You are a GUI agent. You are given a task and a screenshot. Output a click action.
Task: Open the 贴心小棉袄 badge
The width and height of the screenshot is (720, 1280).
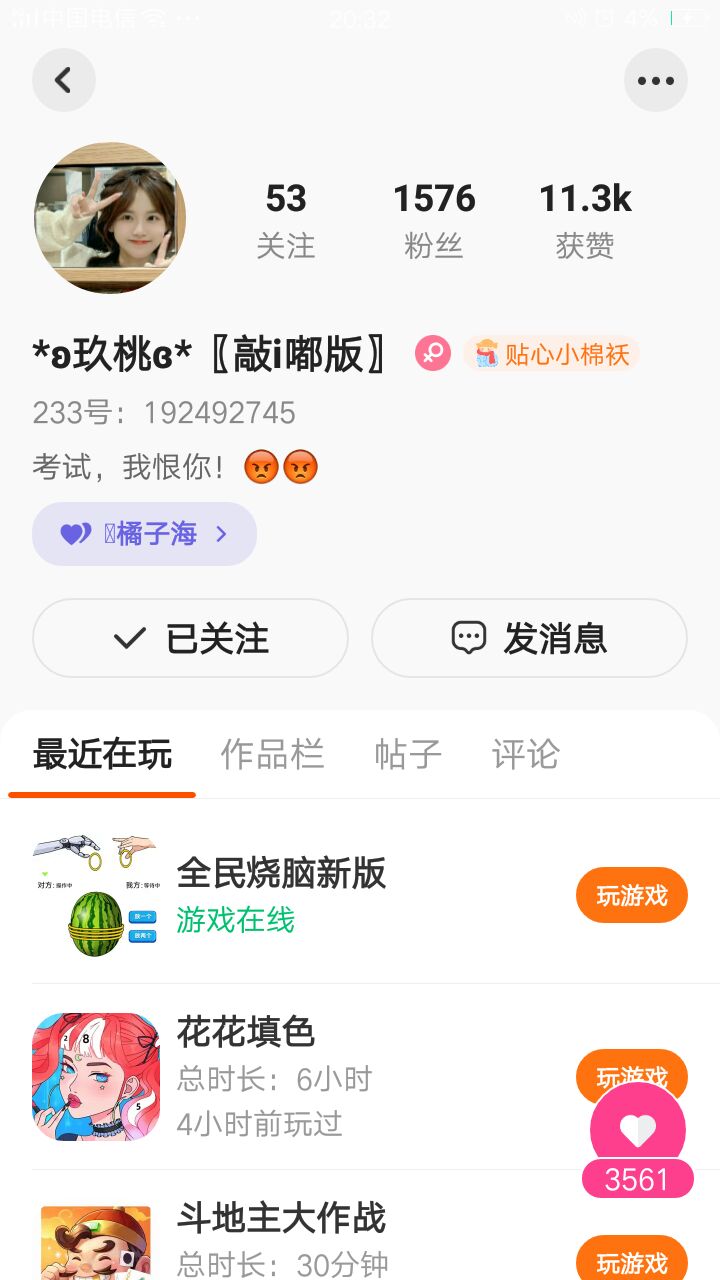click(551, 354)
